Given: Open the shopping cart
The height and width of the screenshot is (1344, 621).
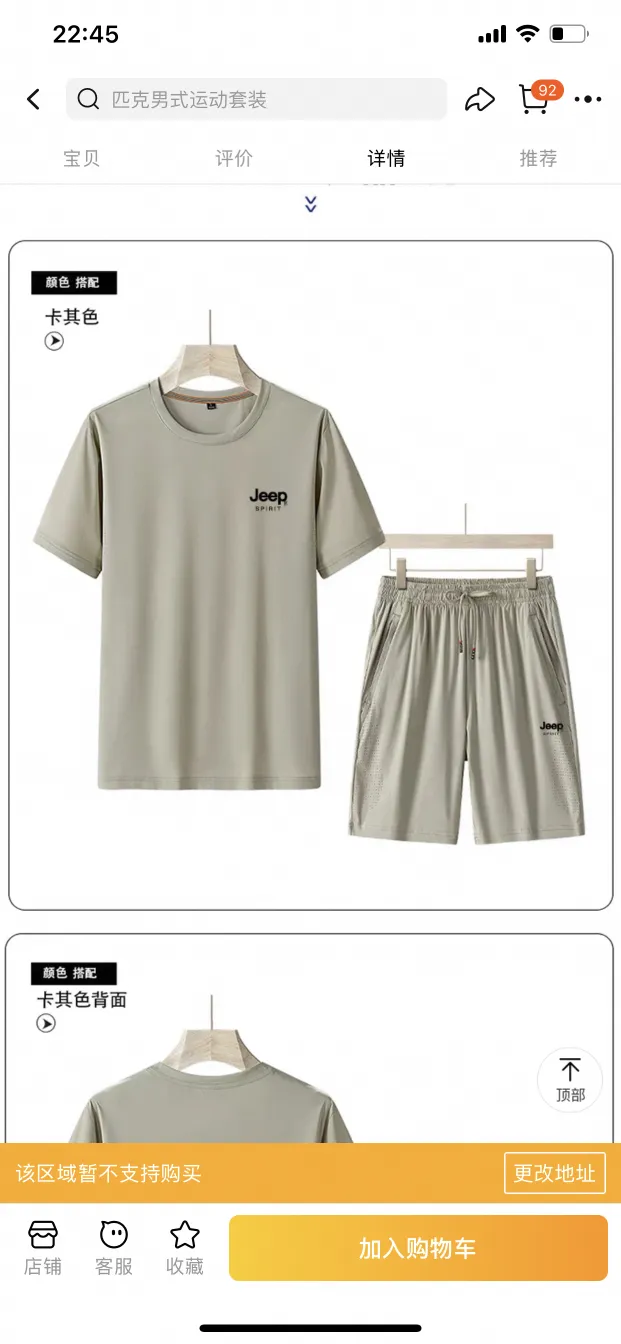Looking at the screenshot, I should [535, 99].
